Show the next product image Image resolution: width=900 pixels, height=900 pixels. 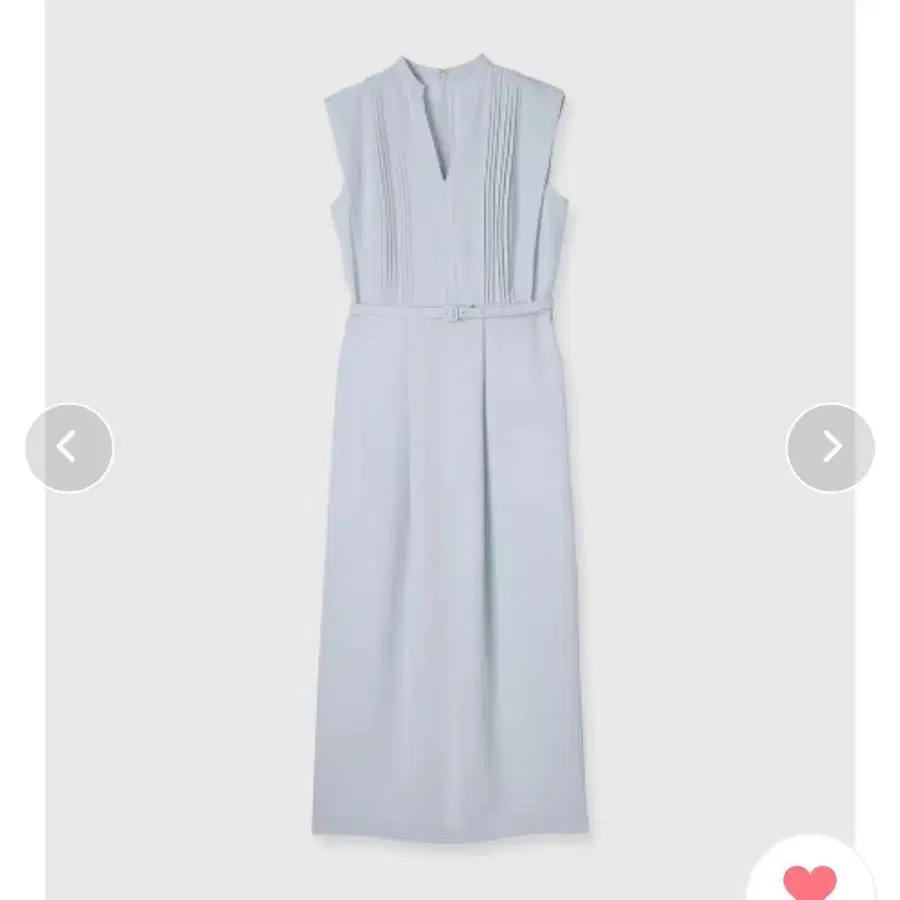830,447
